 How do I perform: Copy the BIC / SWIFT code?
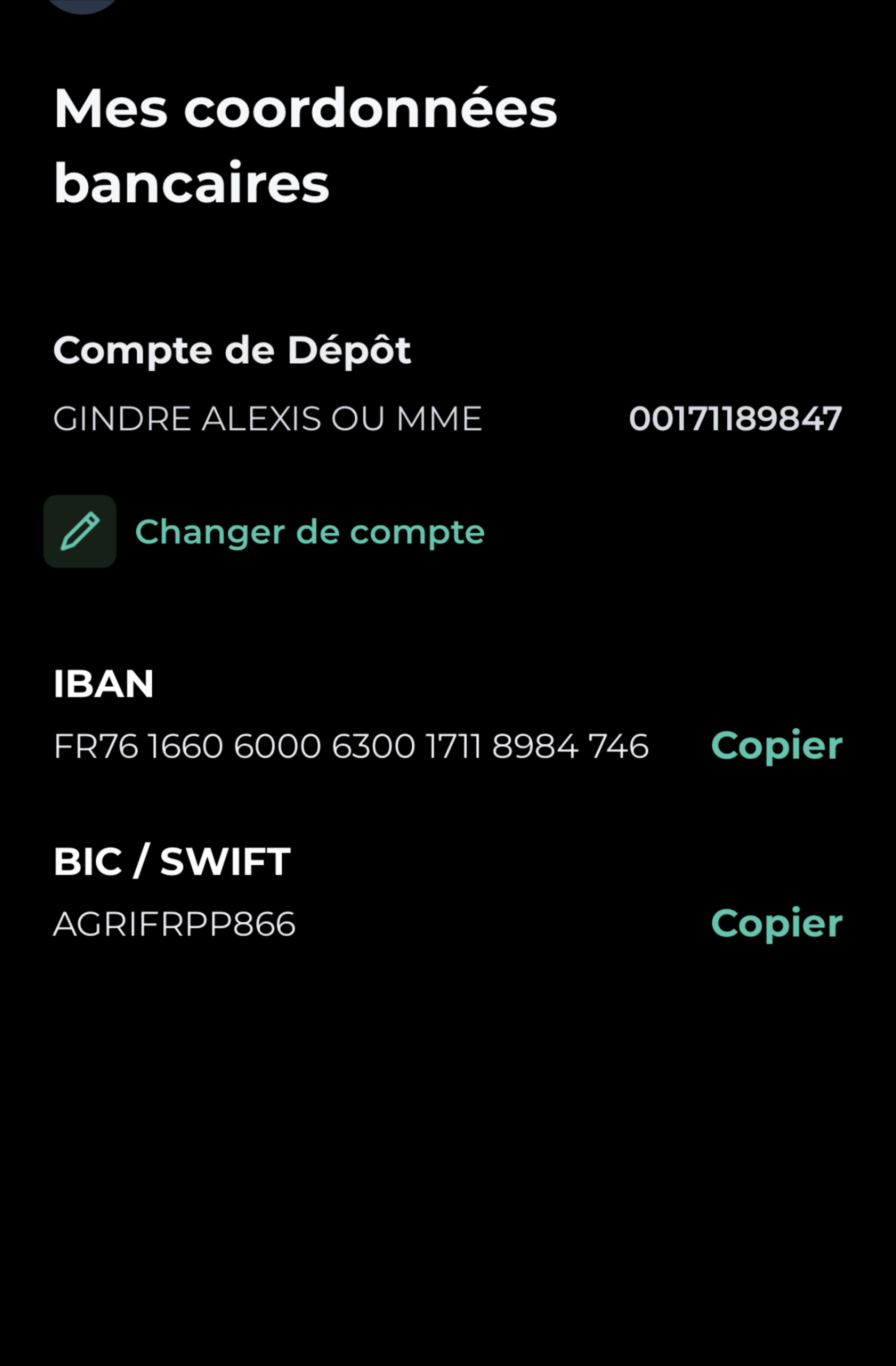(776, 924)
